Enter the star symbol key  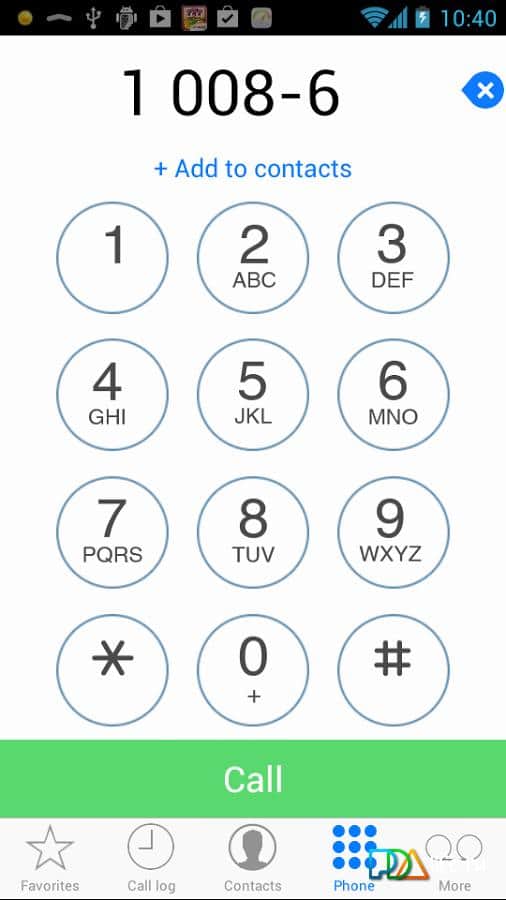(112, 670)
